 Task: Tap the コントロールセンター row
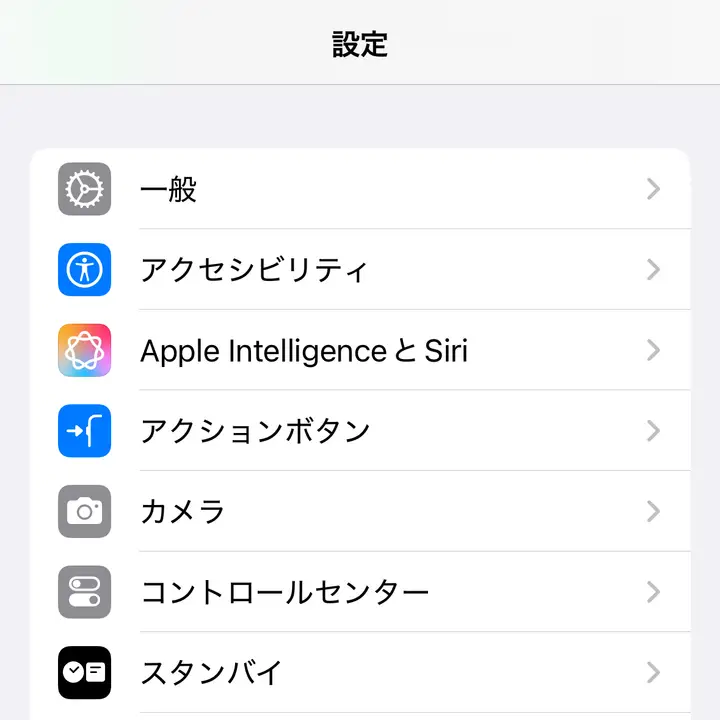tap(360, 592)
